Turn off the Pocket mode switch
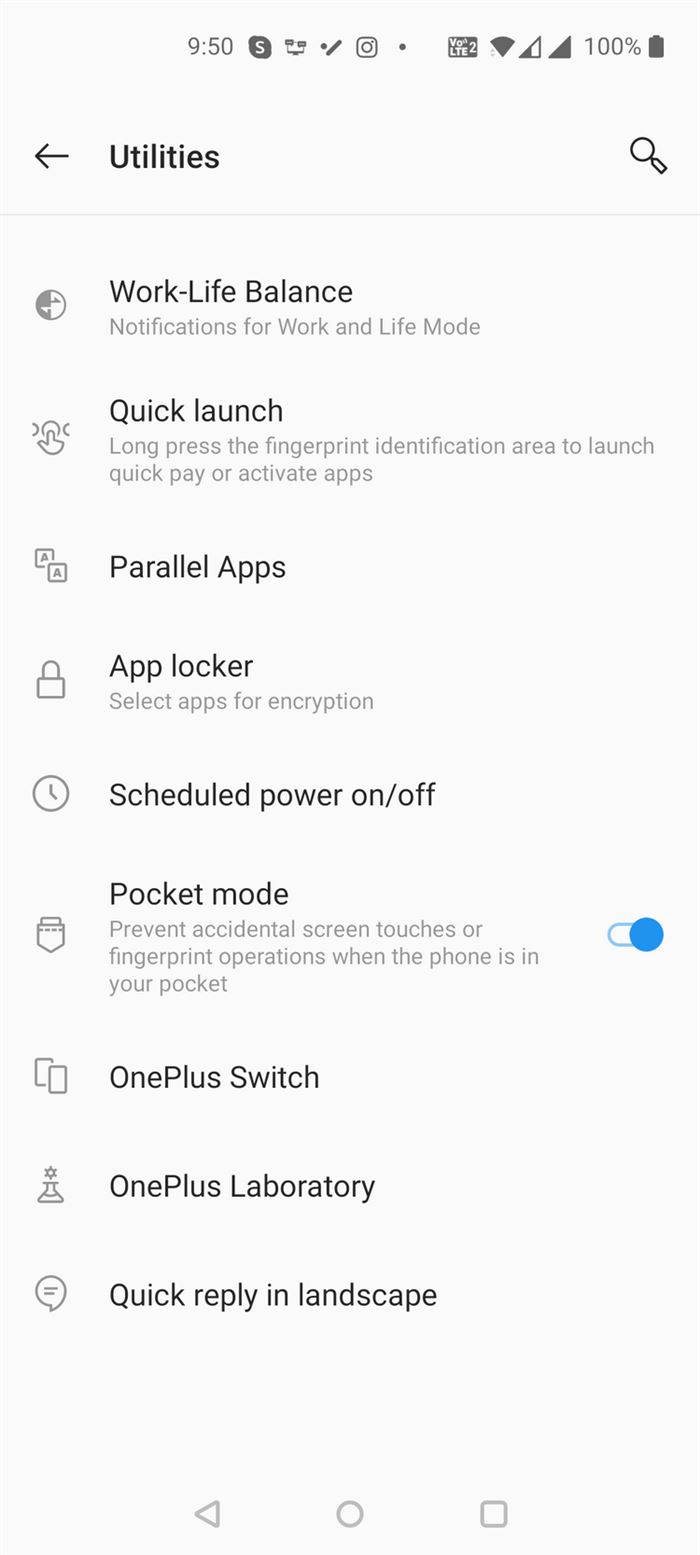The width and height of the screenshot is (700, 1555). pos(635,935)
